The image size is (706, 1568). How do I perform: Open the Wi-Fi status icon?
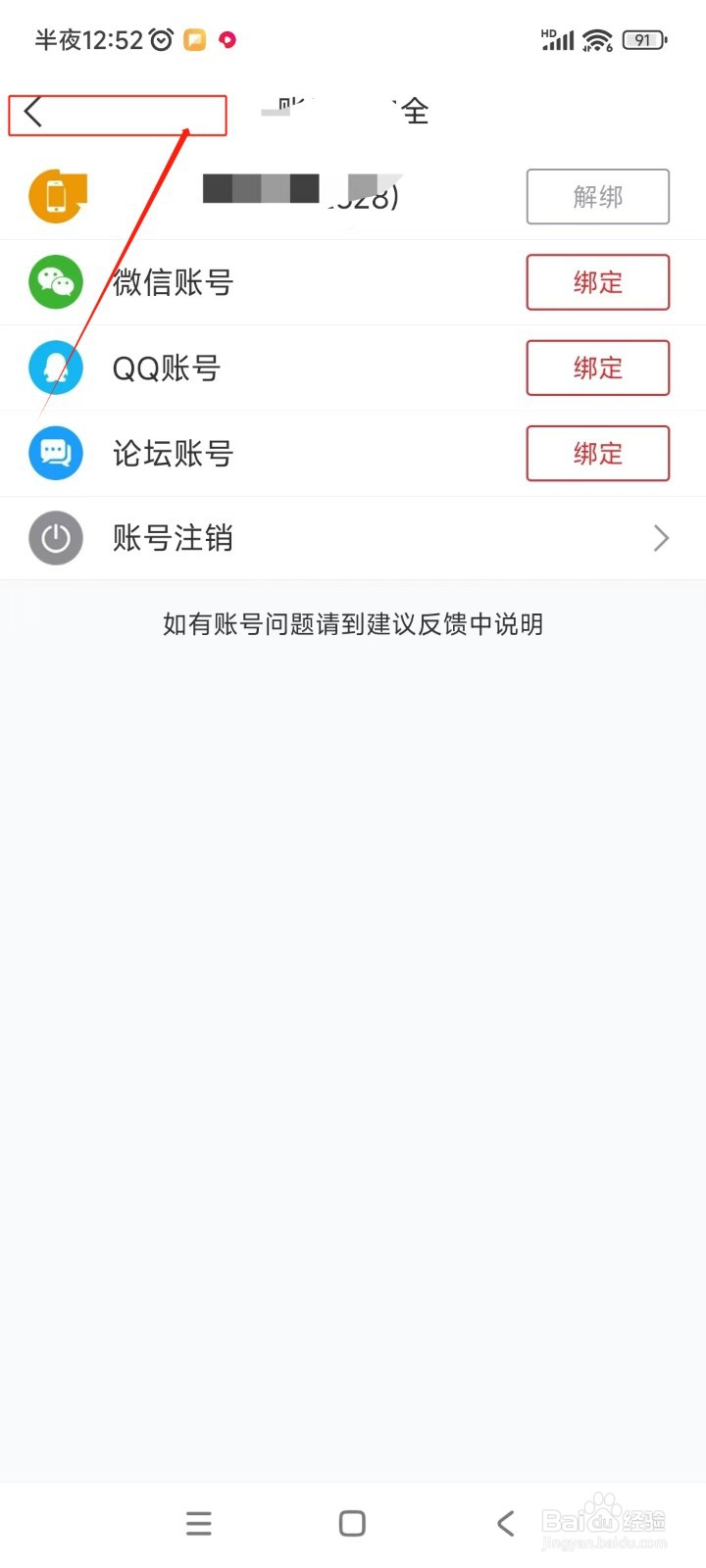[597, 40]
